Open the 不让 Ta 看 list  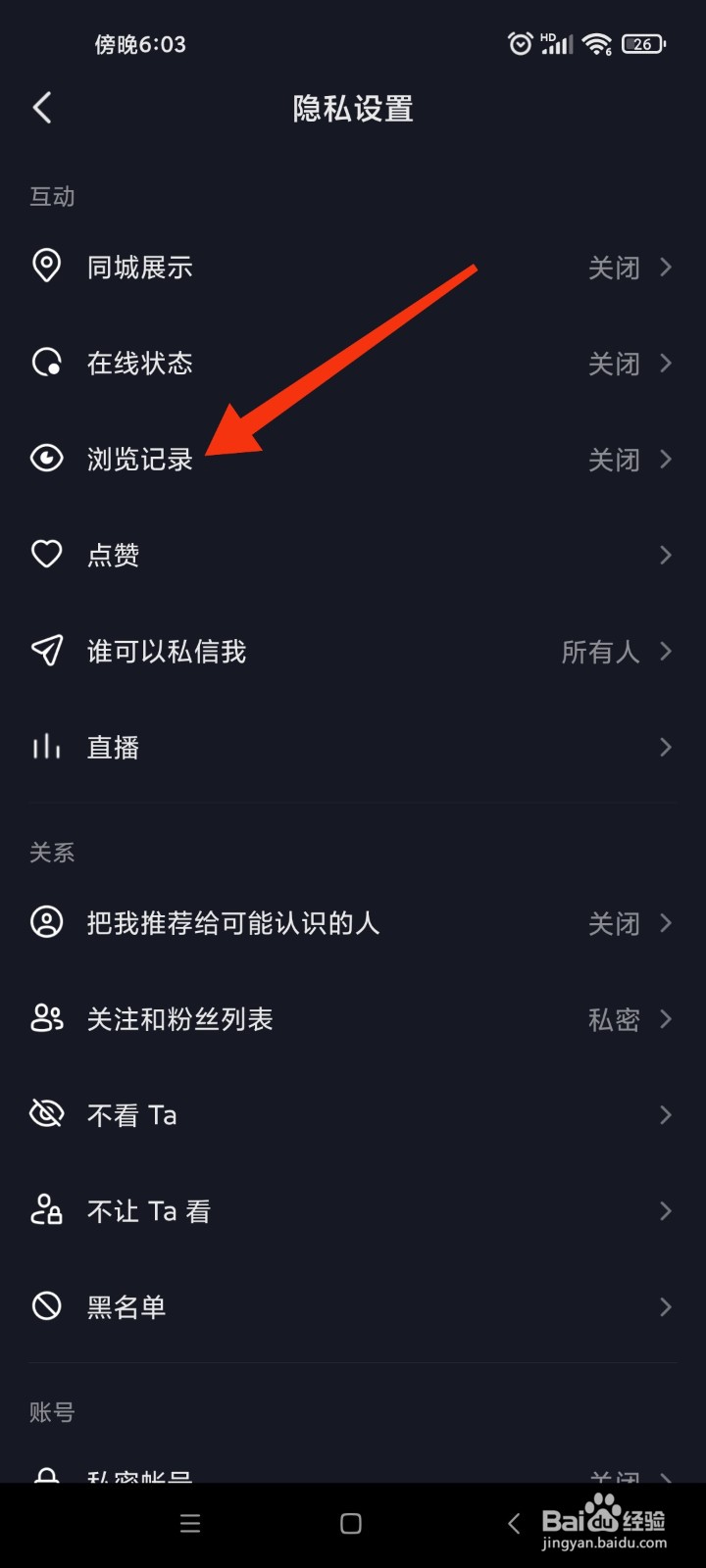tap(353, 1210)
